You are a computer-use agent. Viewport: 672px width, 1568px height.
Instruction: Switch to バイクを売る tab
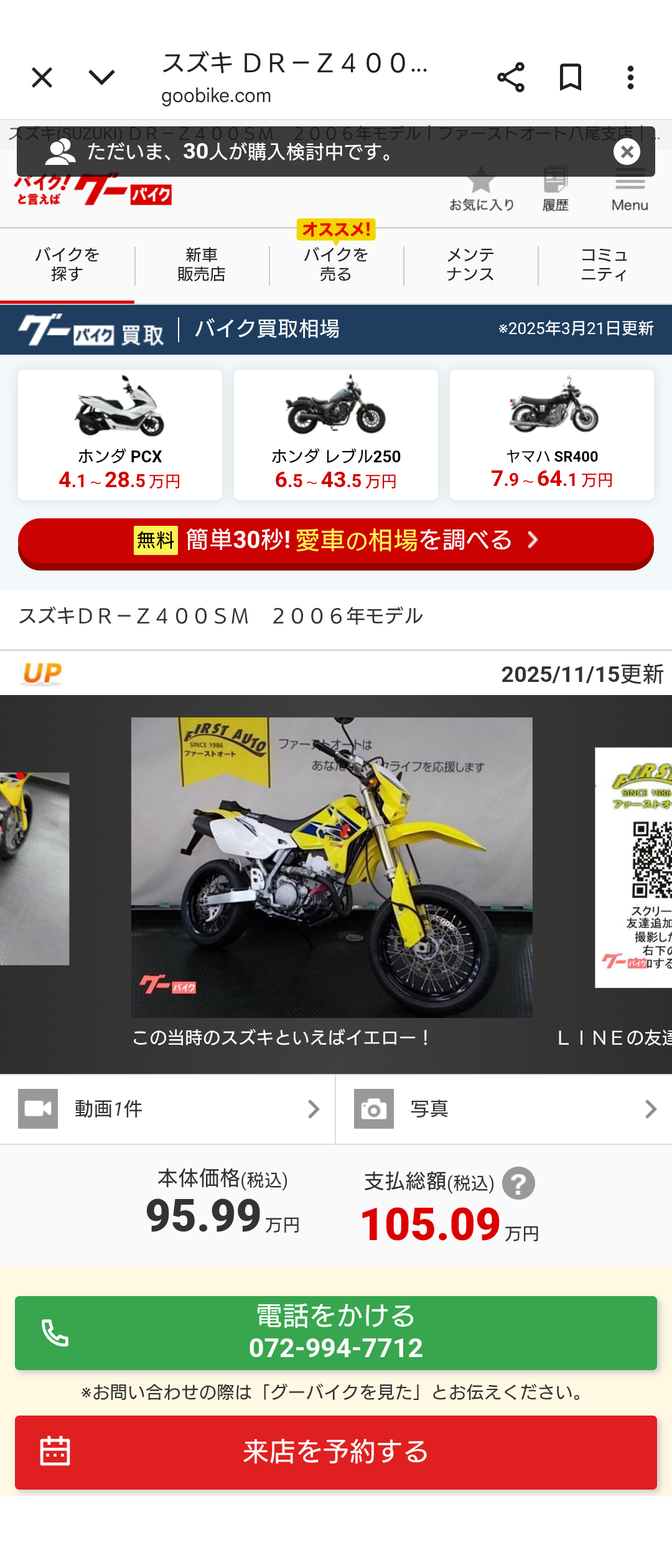click(336, 265)
